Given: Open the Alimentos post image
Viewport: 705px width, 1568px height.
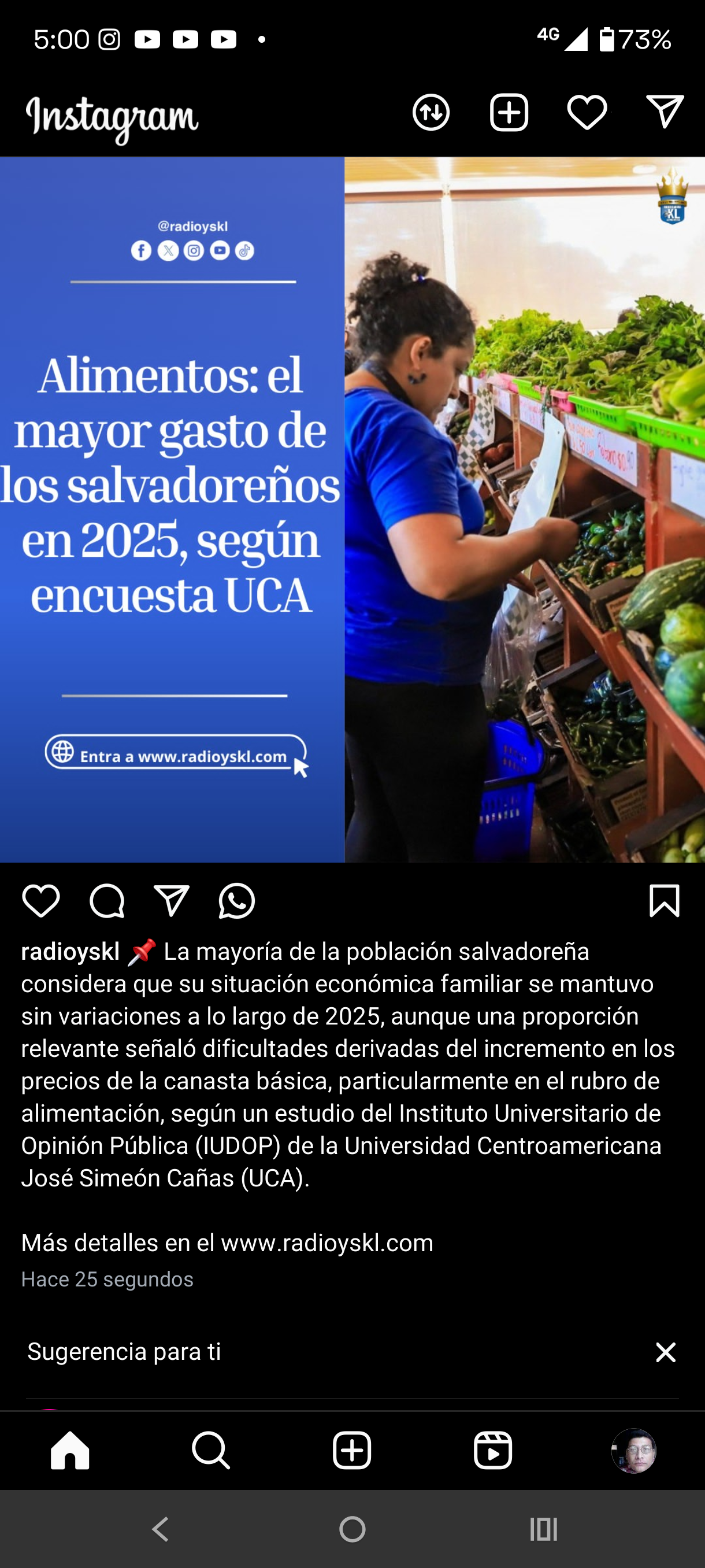Looking at the screenshot, I should 352,509.
